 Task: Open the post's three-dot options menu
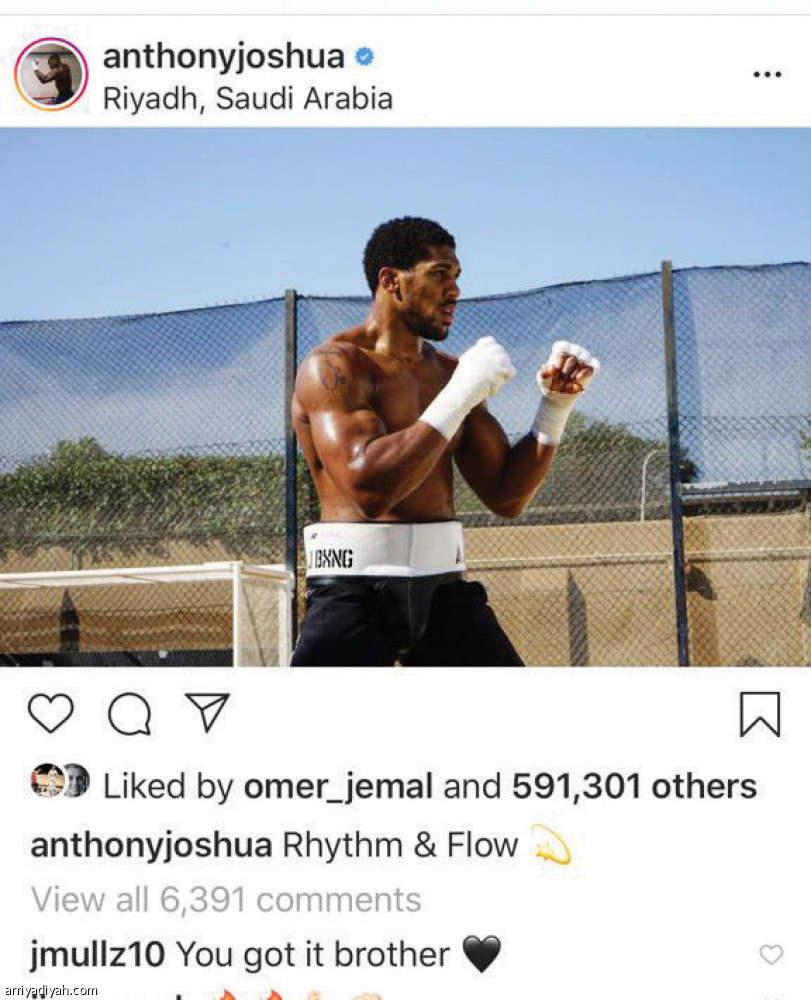click(767, 75)
